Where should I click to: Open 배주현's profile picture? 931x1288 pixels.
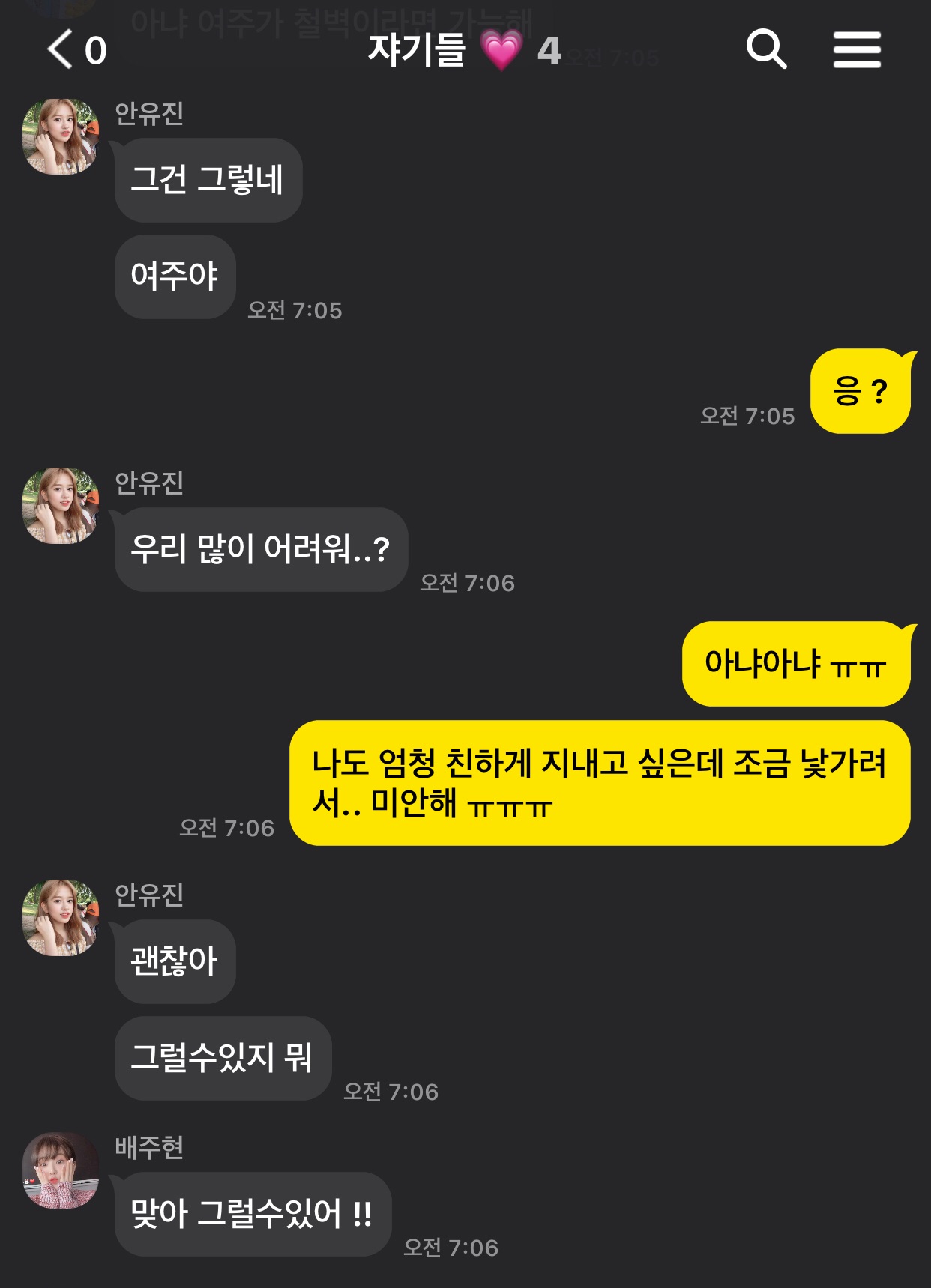coord(61,1170)
